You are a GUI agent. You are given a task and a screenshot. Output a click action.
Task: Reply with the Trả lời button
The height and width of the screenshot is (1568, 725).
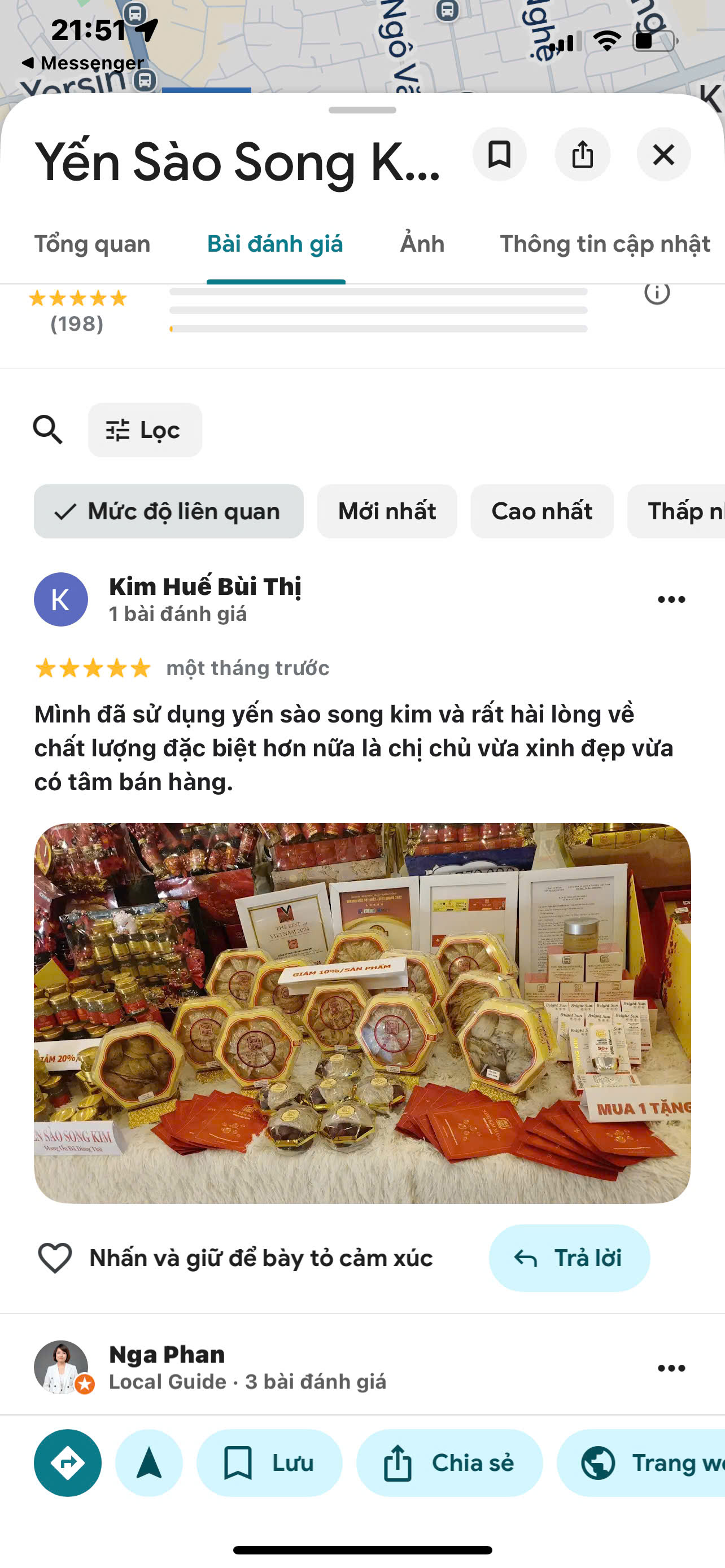[569, 1258]
